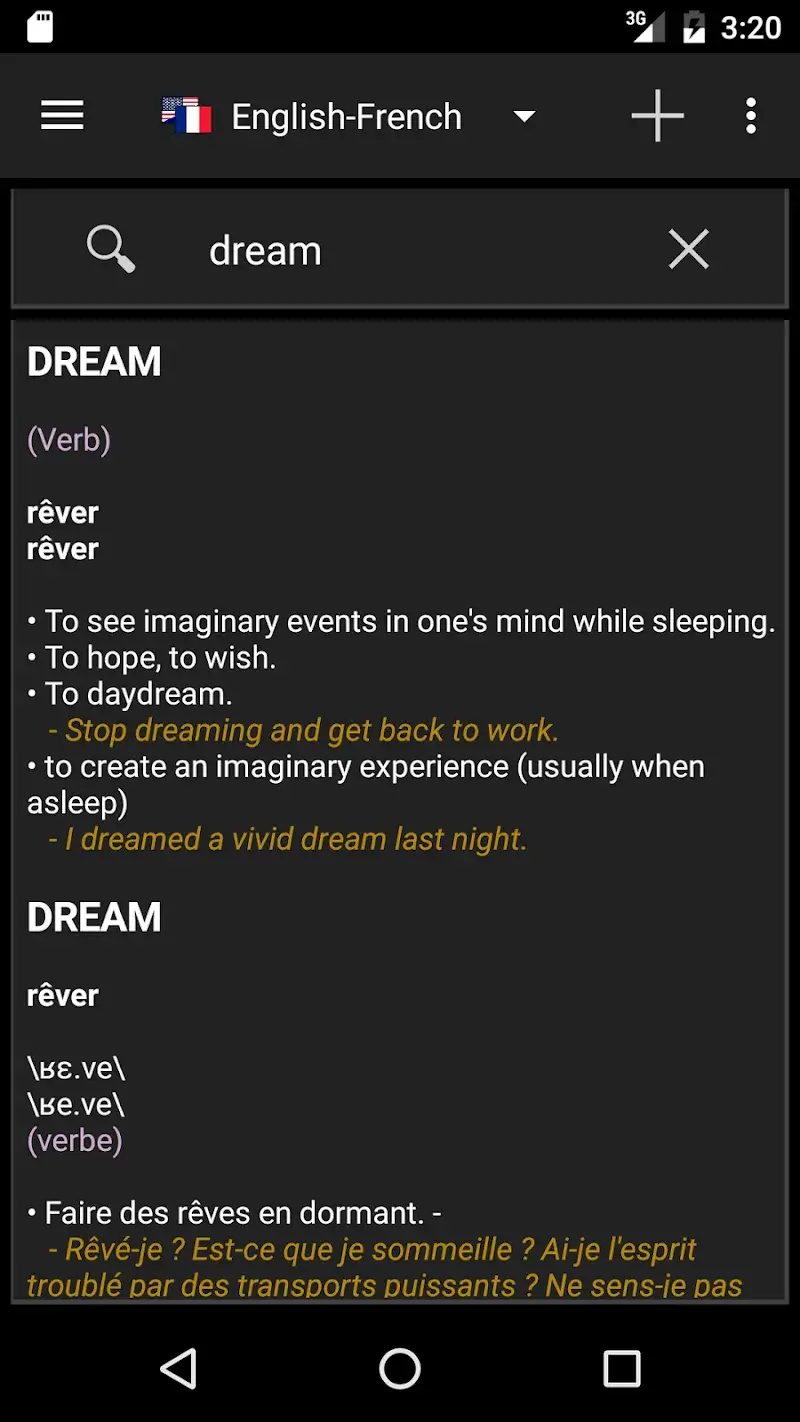800x1422 pixels.
Task: Tap the battery charging indicator
Action: [x=694, y=27]
